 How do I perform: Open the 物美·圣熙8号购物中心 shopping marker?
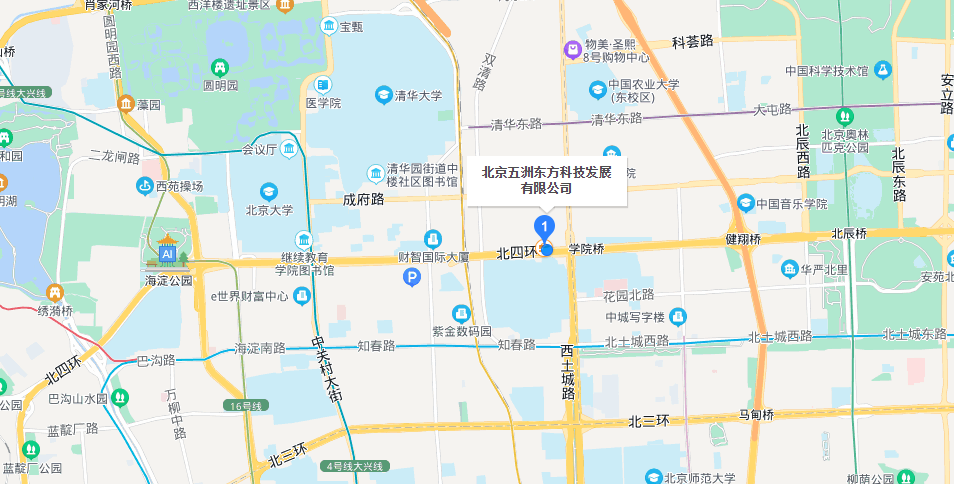571,49
